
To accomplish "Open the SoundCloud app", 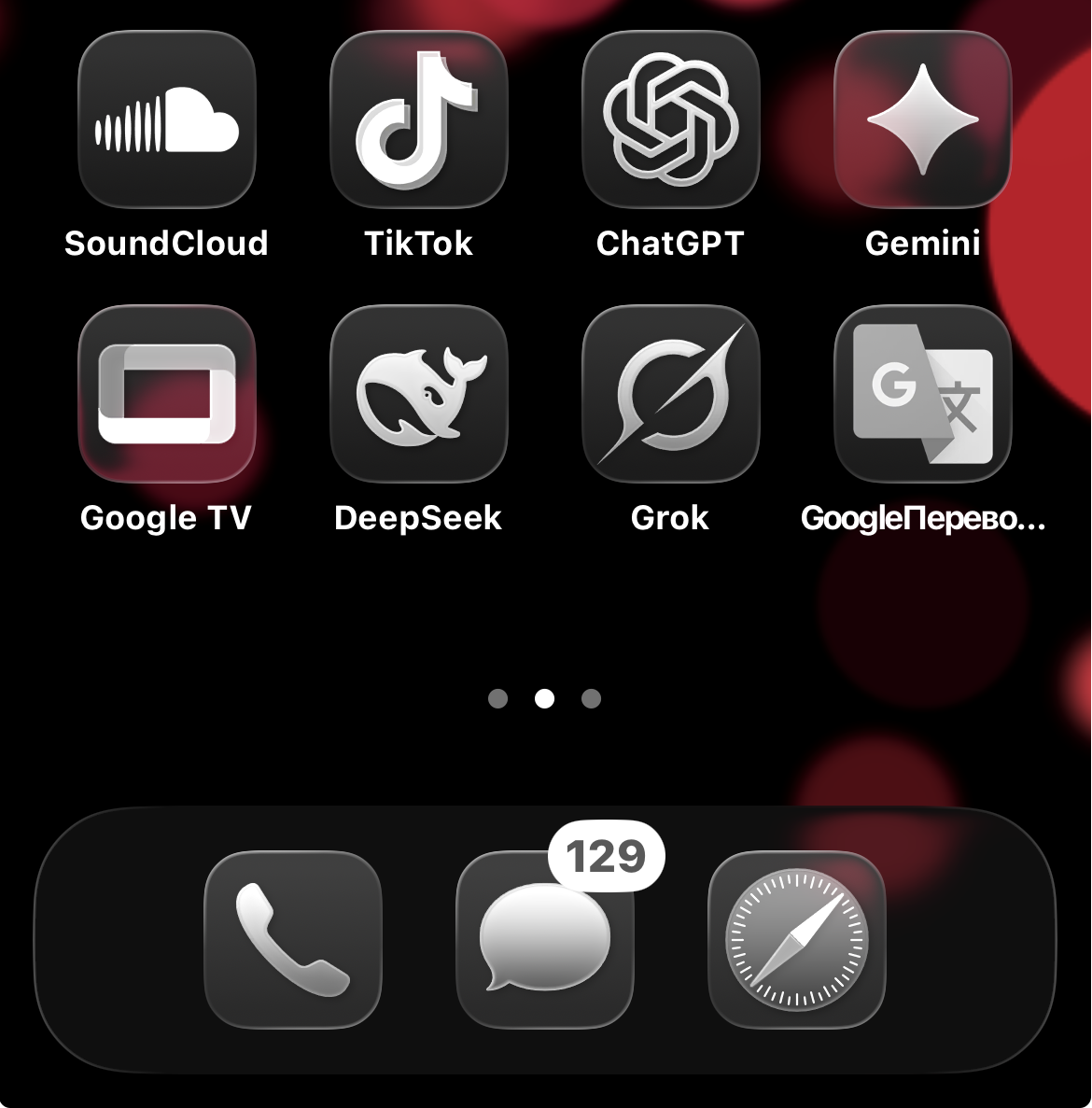I will click(x=166, y=119).
